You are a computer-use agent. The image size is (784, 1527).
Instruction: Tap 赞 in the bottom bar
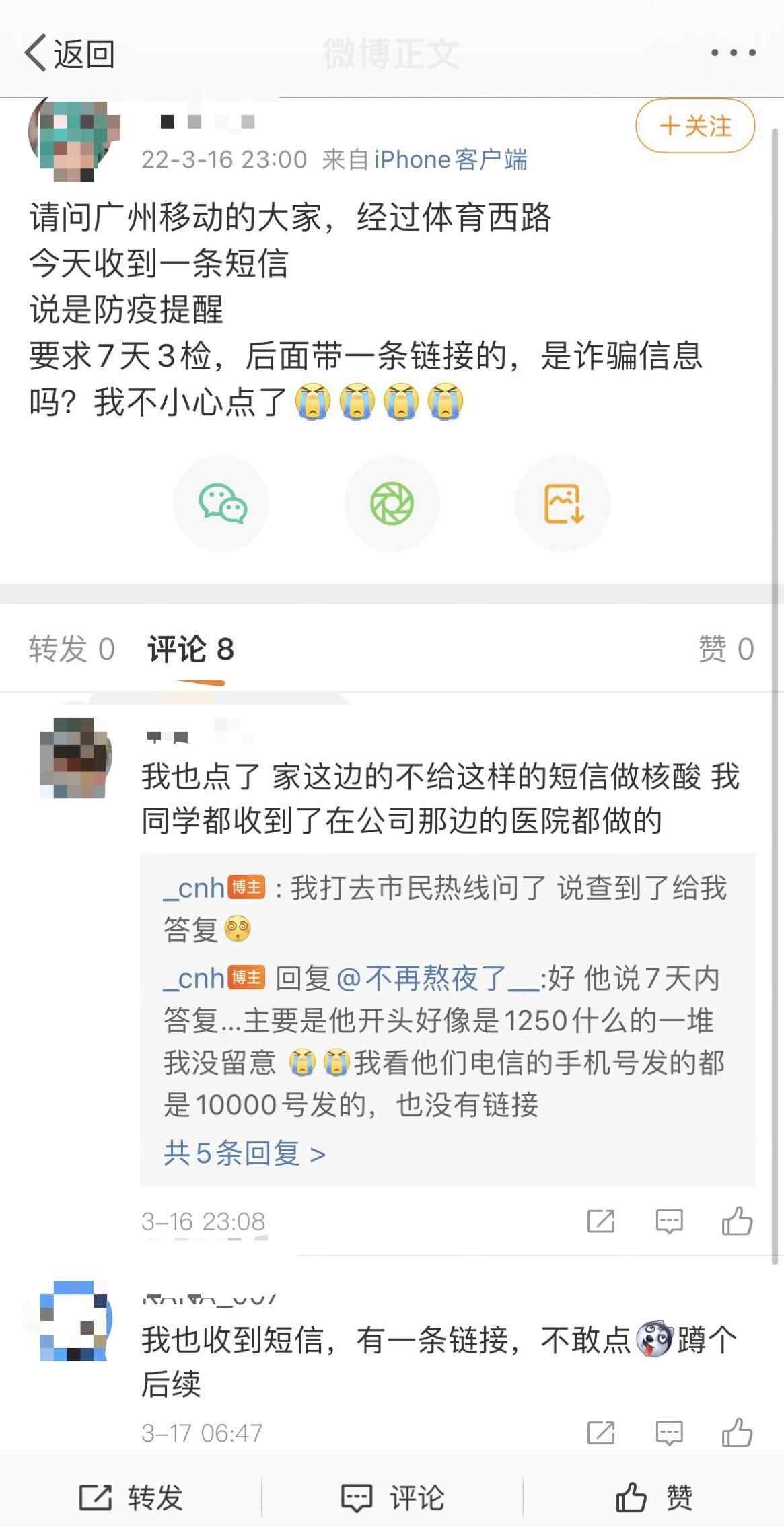653,1498
